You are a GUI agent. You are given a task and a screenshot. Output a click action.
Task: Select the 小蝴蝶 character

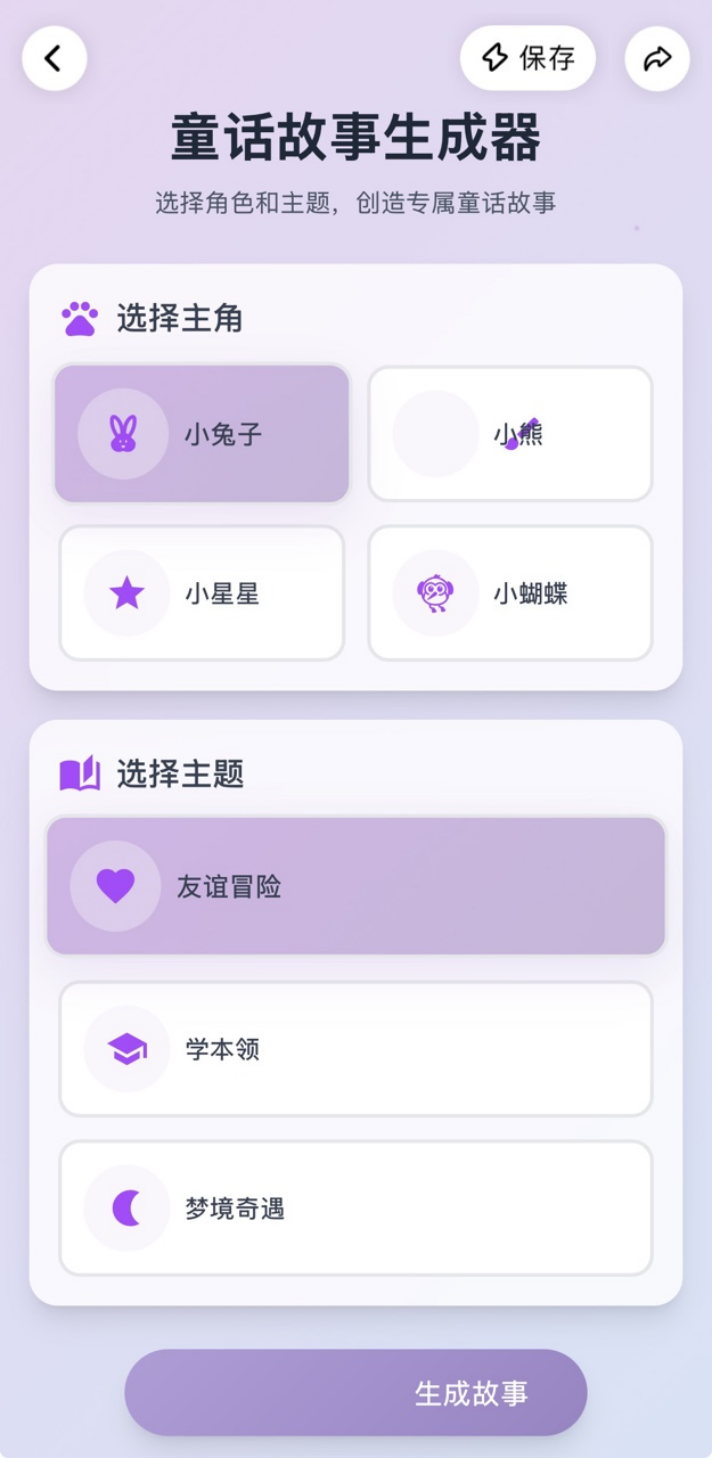(x=510, y=593)
